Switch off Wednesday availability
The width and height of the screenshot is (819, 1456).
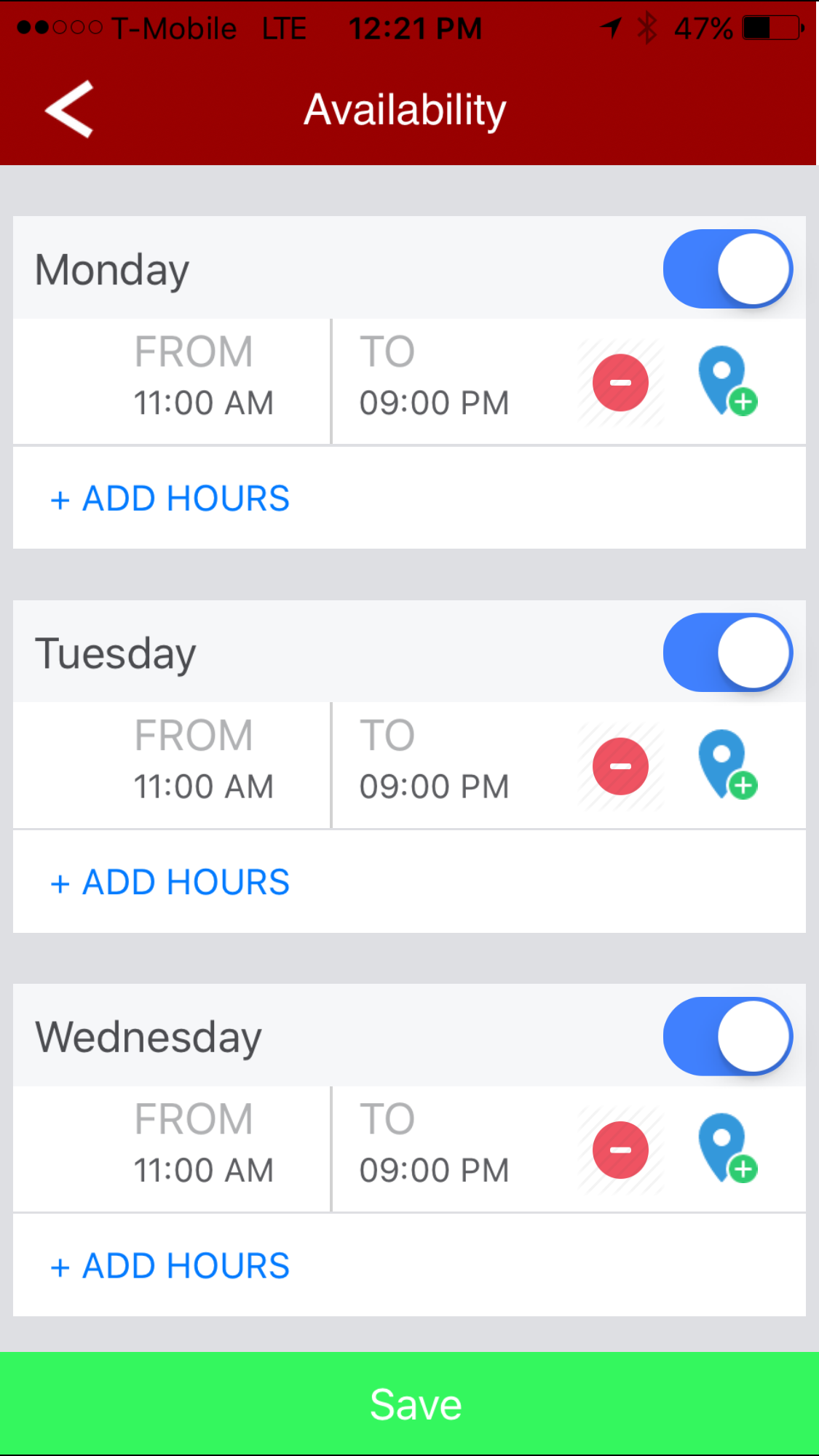click(x=727, y=1036)
